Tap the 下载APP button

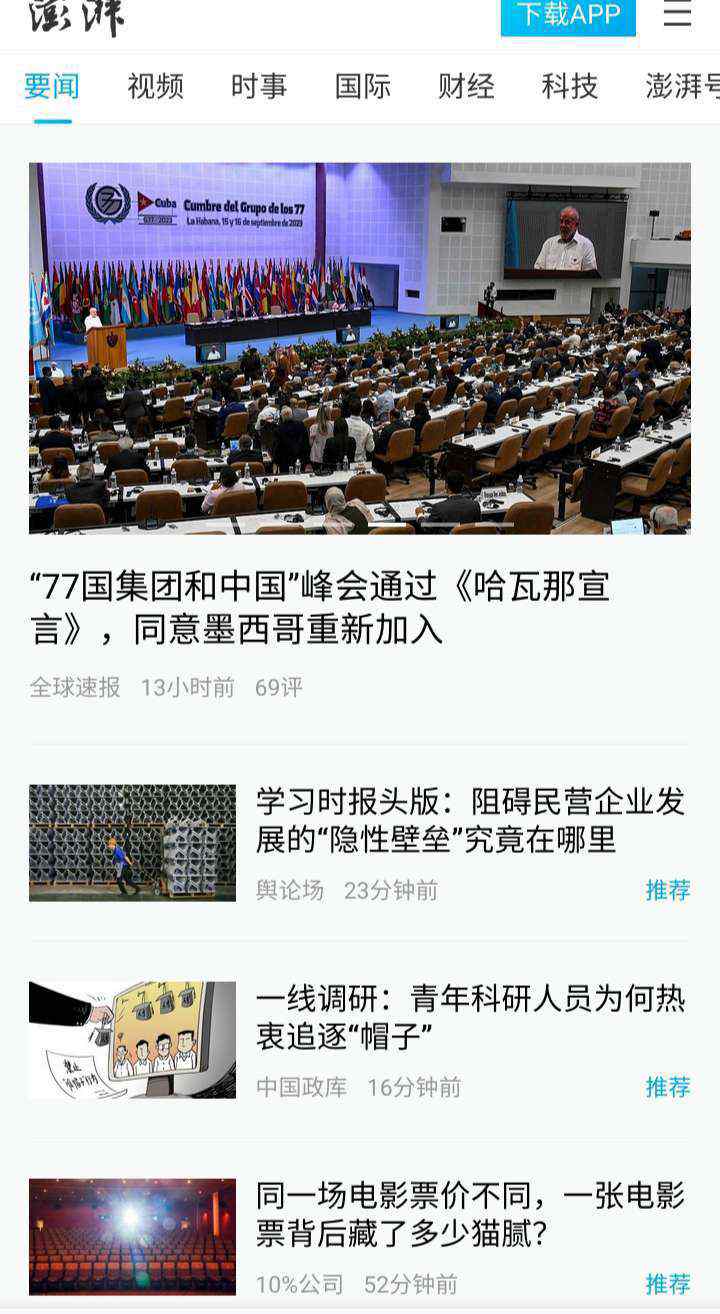[x=567, y=15]
